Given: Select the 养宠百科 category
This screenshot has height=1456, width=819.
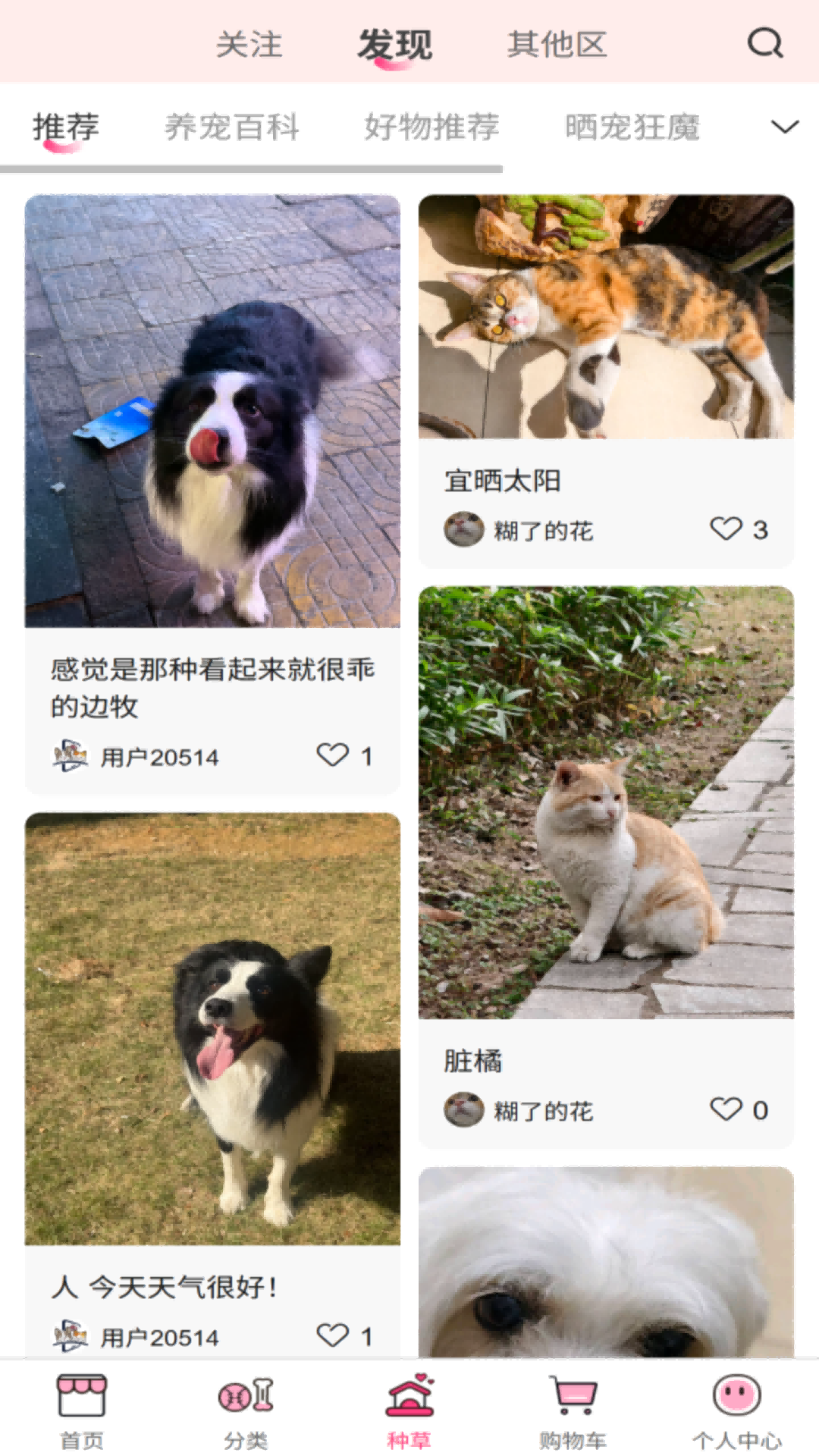Looking at the screenshot, I should (232, 127).
